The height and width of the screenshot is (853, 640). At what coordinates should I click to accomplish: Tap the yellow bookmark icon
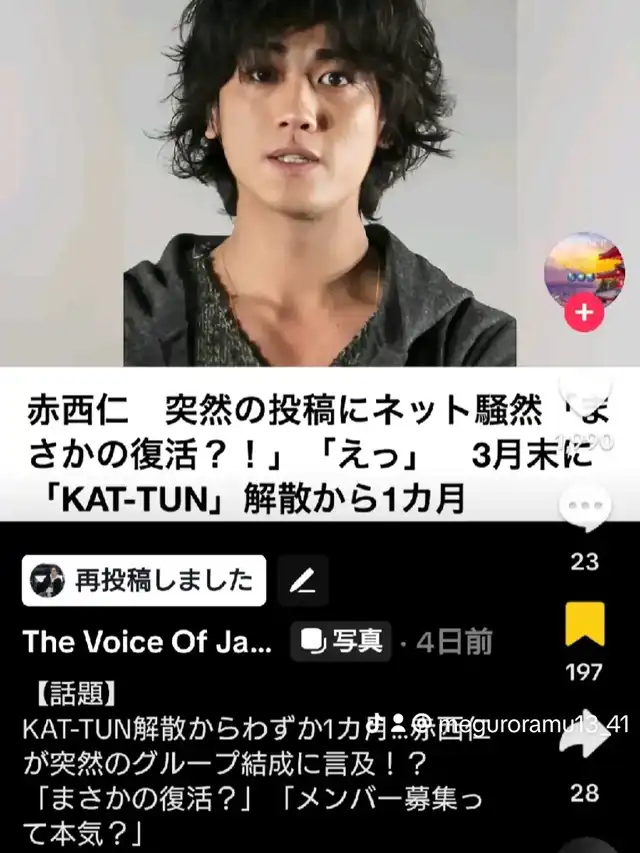(x=585, y=623)
